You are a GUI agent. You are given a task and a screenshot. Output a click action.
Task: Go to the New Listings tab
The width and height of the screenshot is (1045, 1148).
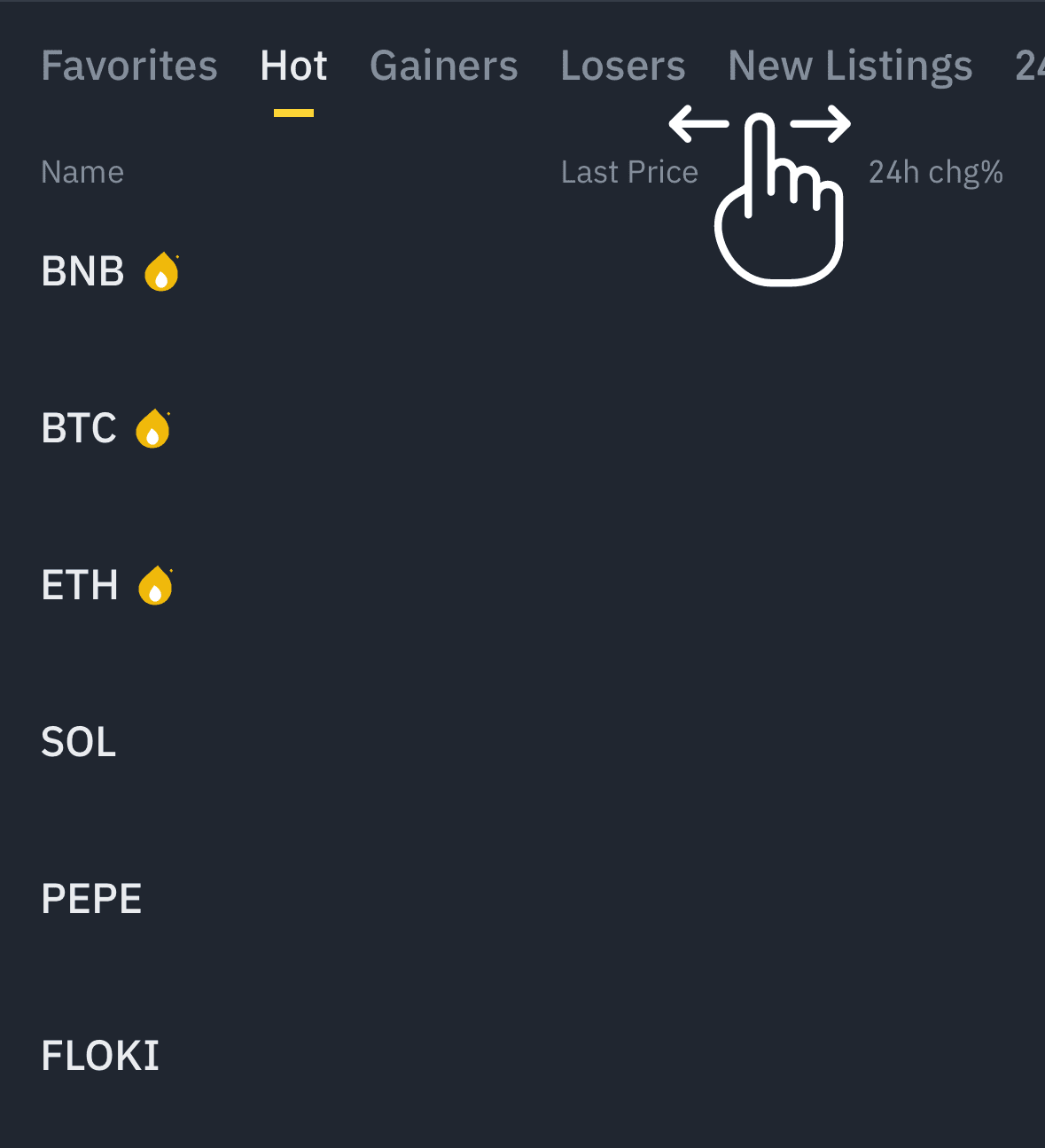pos(849,66)
